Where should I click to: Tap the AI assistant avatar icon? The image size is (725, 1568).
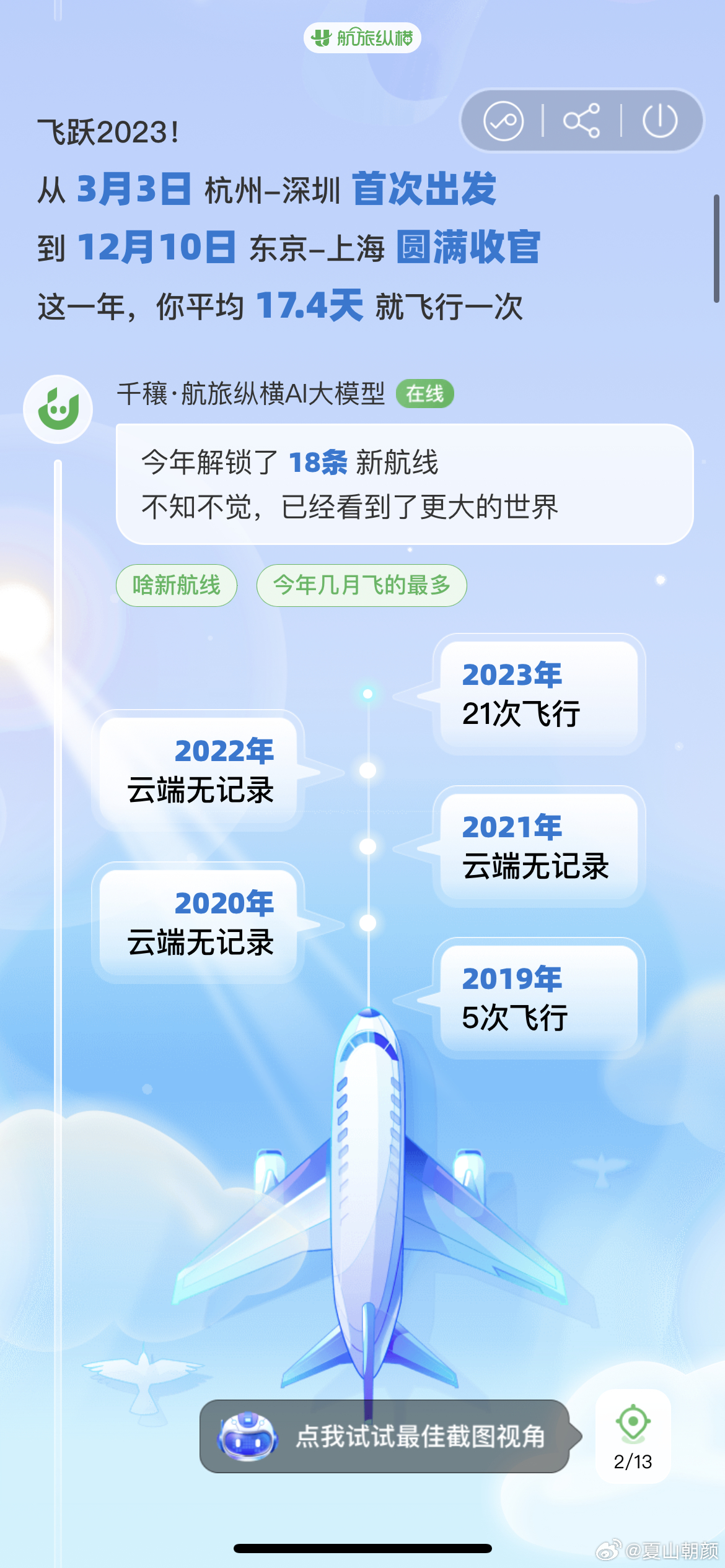pos(58,409)
